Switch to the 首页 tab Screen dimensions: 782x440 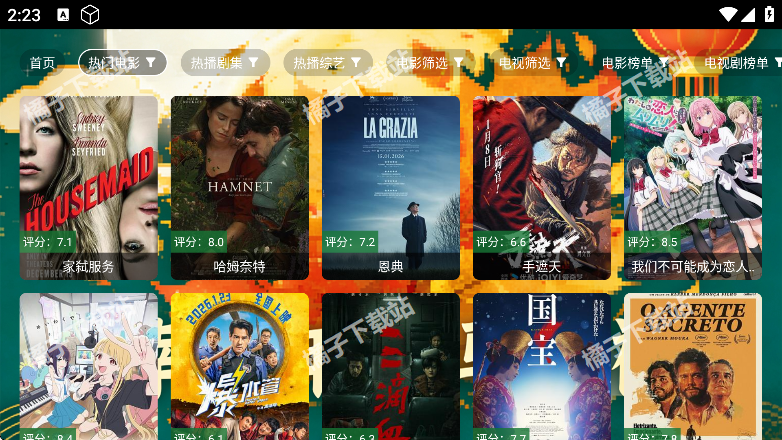[x=42, y=63]
